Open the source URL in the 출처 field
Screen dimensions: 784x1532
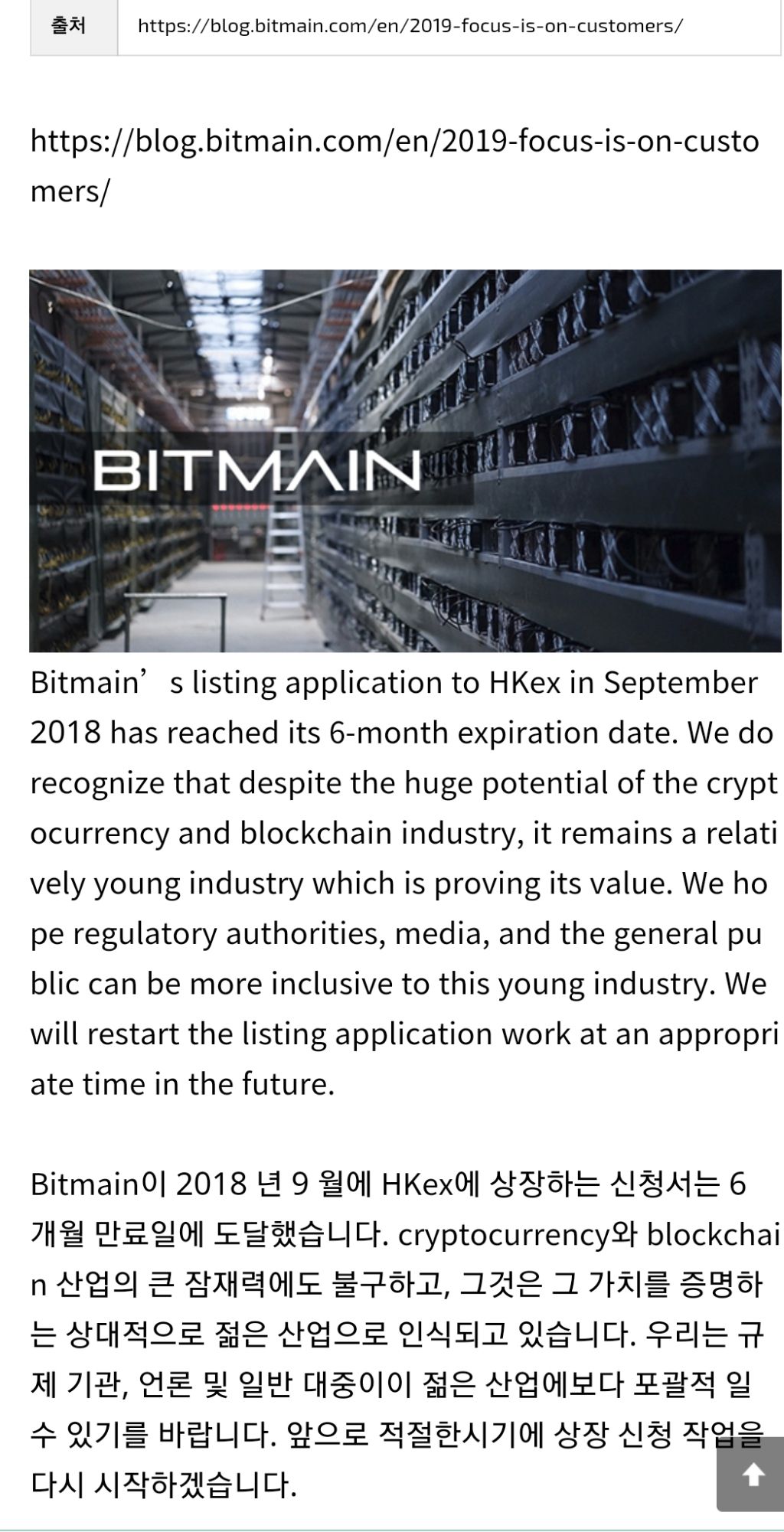coord(410,26)
